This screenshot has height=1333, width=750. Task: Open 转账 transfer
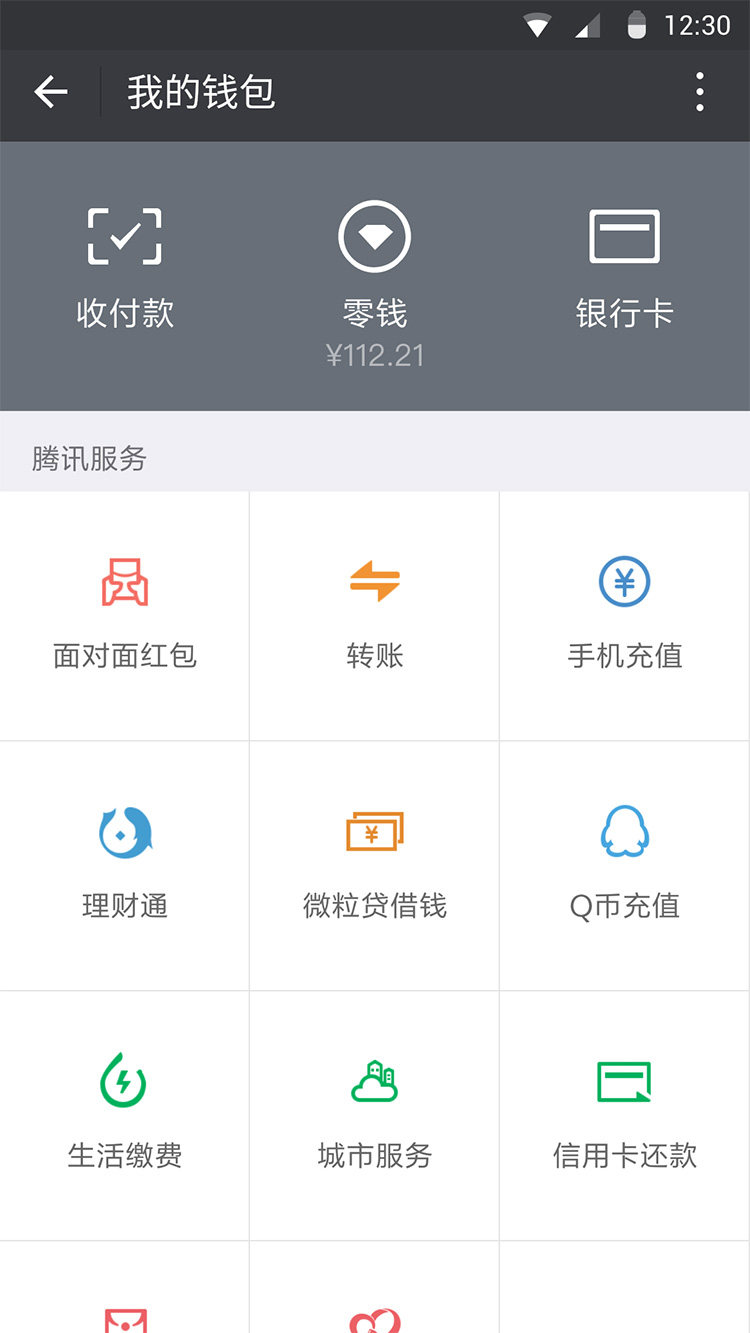click(x=375, y=615)
